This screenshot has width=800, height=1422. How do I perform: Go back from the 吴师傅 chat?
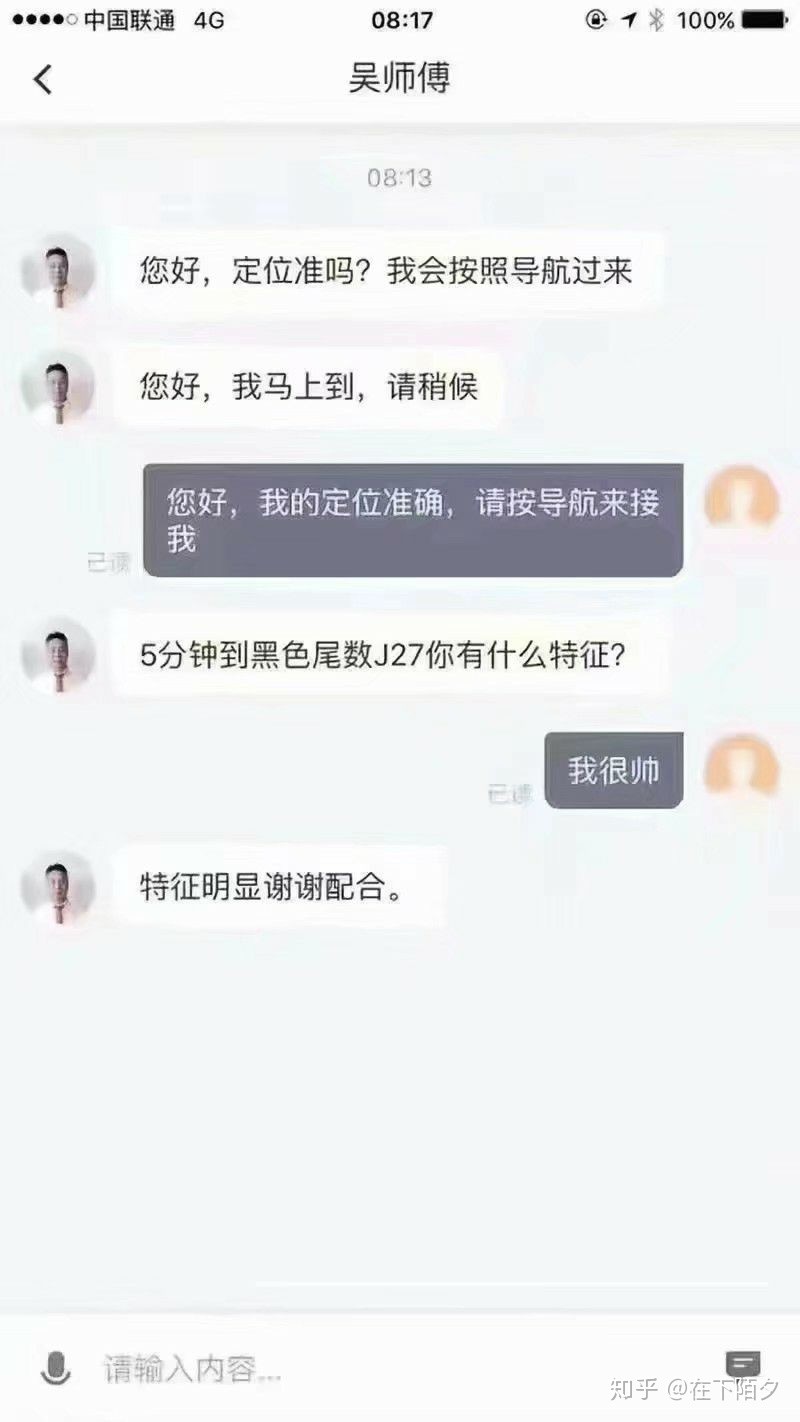coord(42,78)
